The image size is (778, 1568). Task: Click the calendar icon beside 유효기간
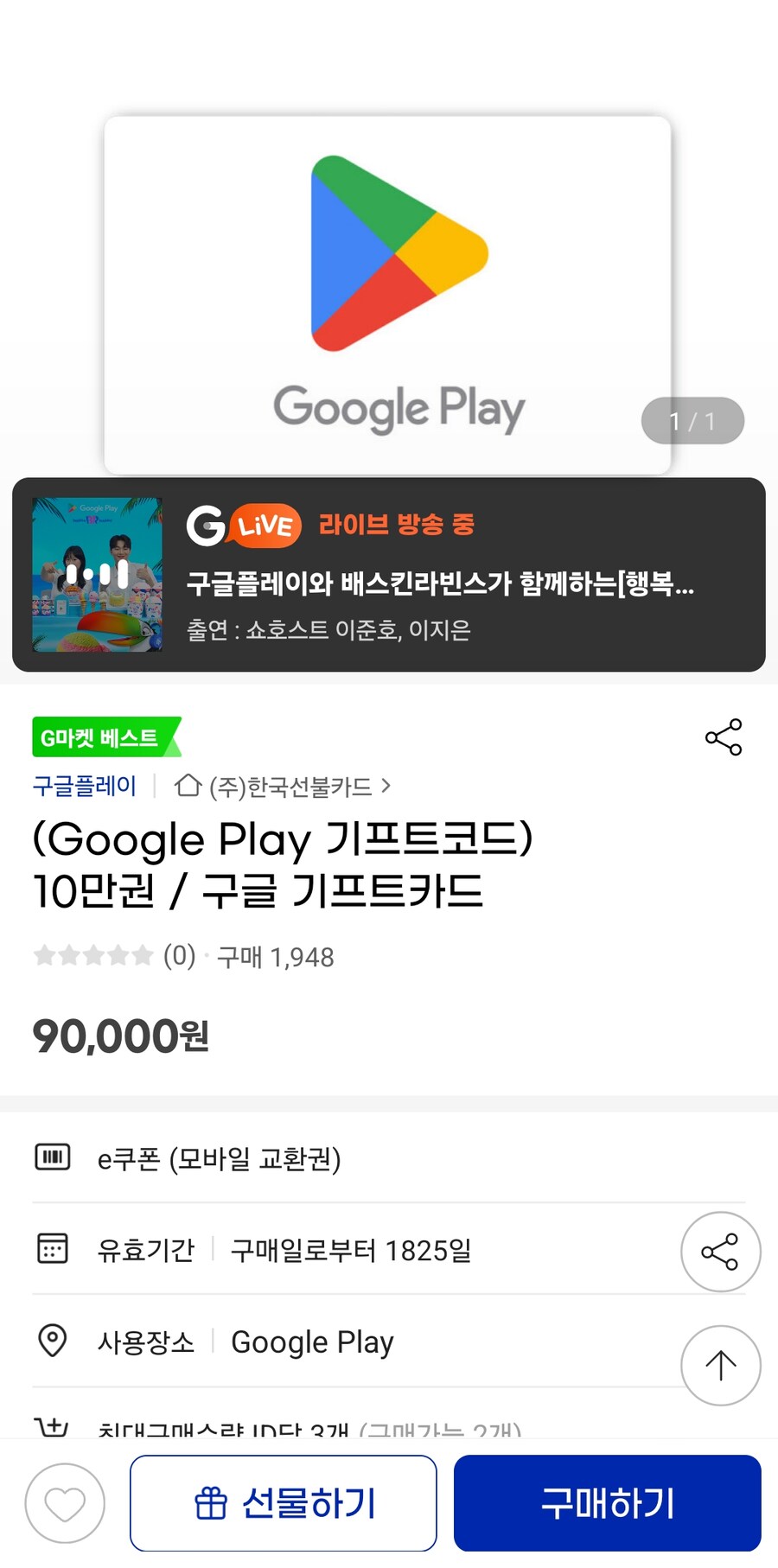point(52,1249)
